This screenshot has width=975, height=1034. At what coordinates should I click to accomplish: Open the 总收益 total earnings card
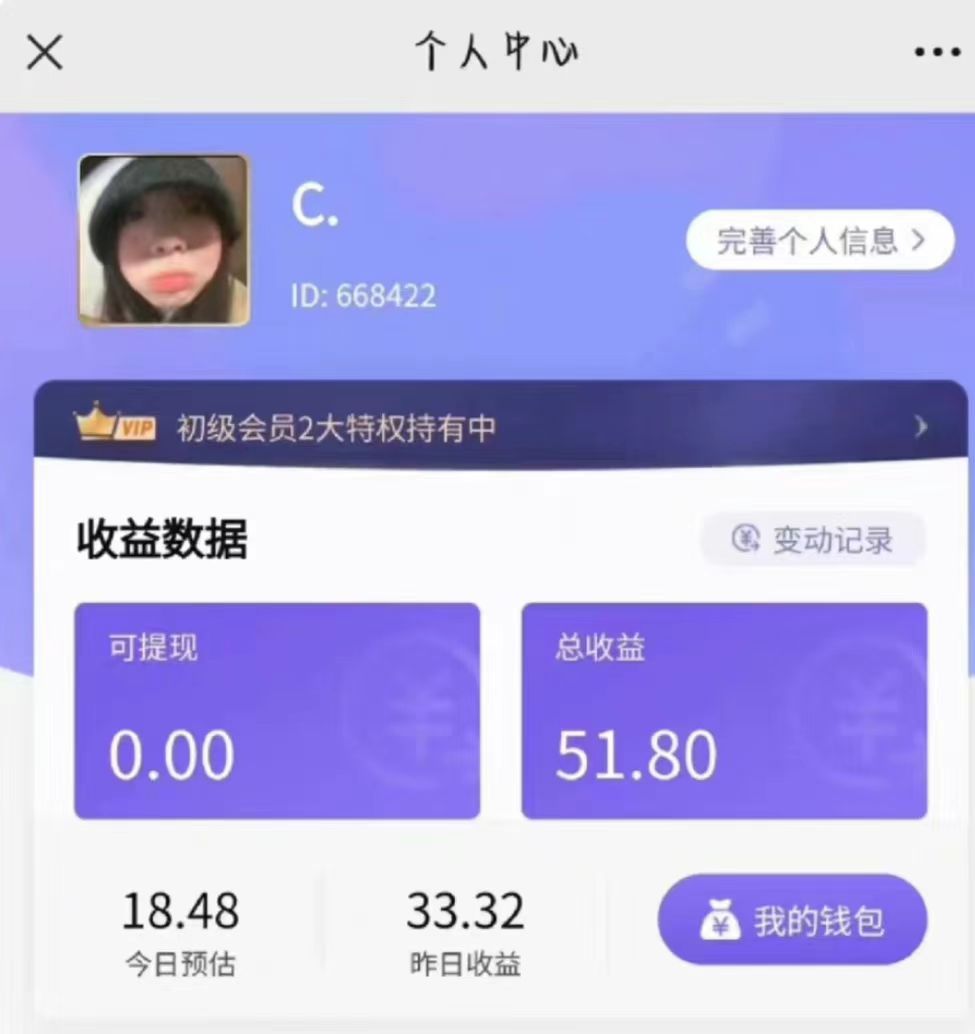(x=724, y=711)
